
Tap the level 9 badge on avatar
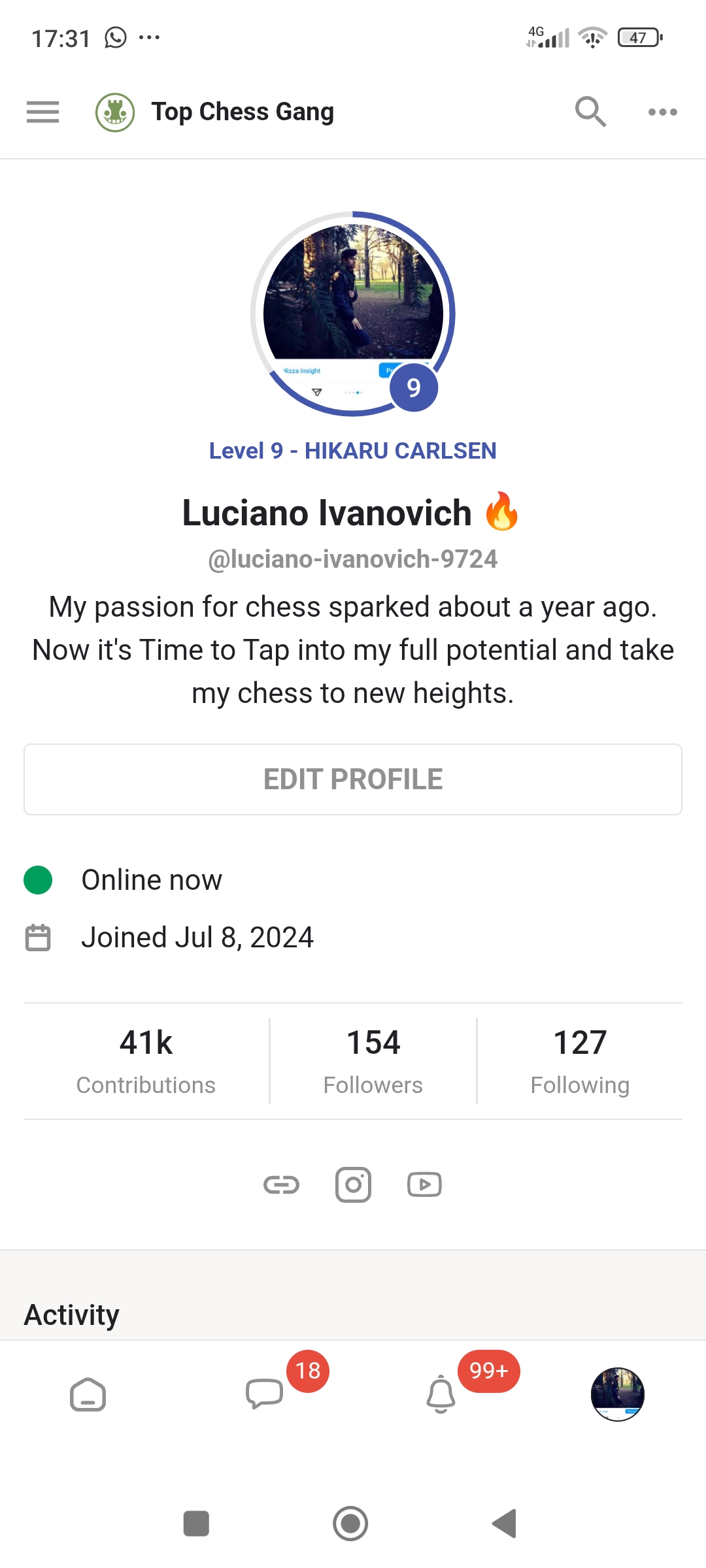(413, 387)
